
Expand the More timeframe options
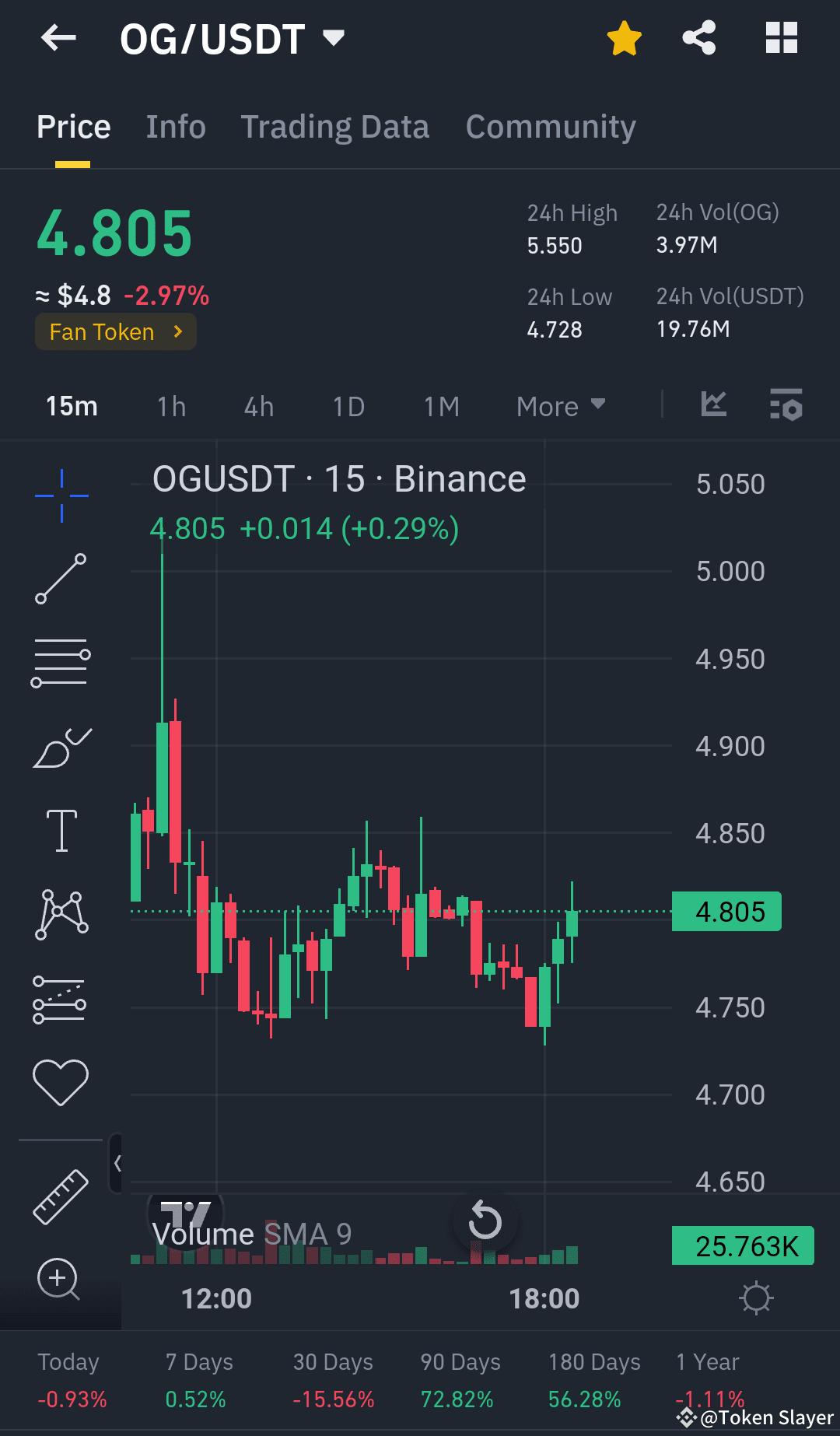[x=560, y=405]
